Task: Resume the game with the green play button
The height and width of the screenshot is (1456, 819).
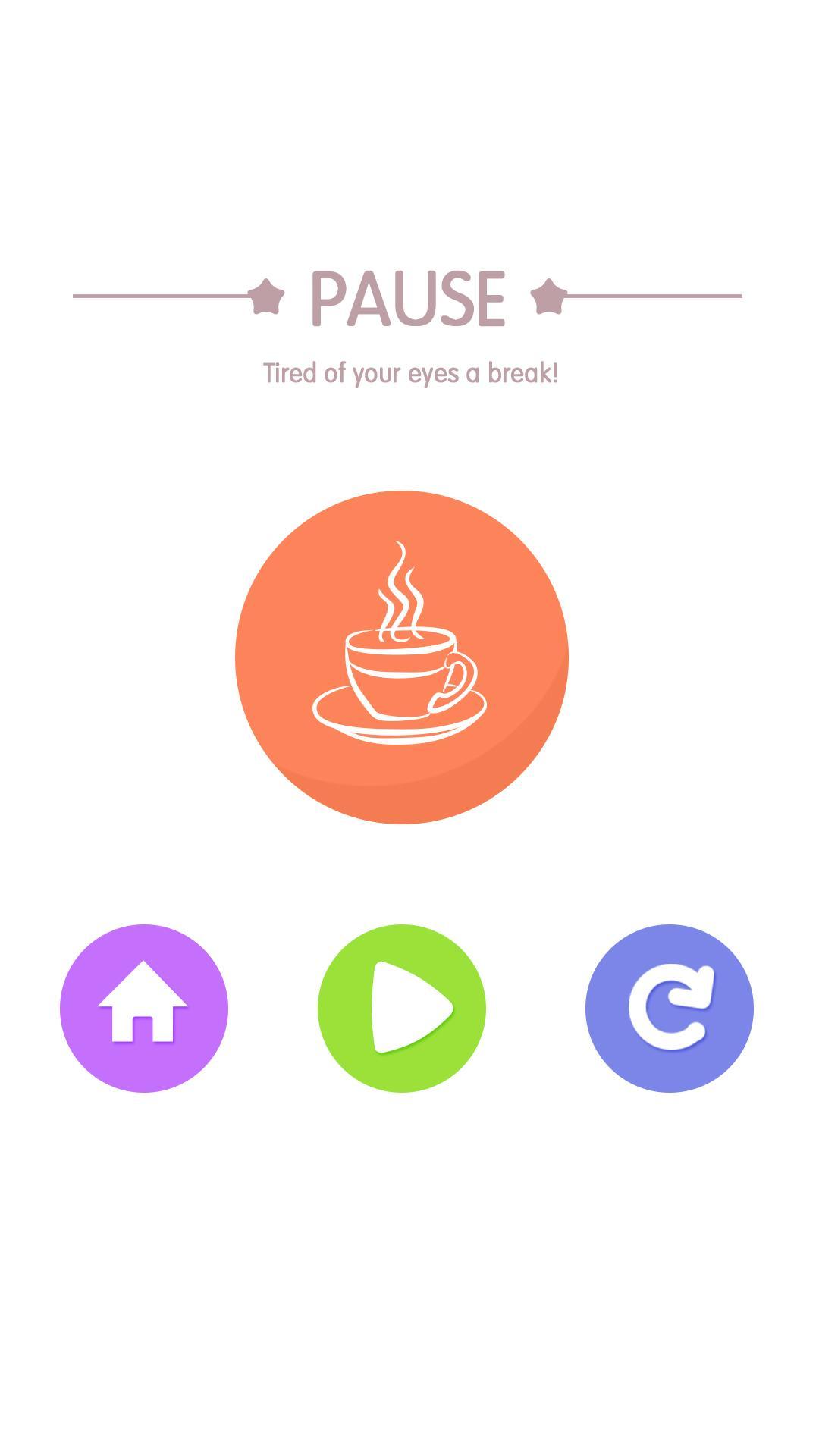Action: (x=402, y=1008)
